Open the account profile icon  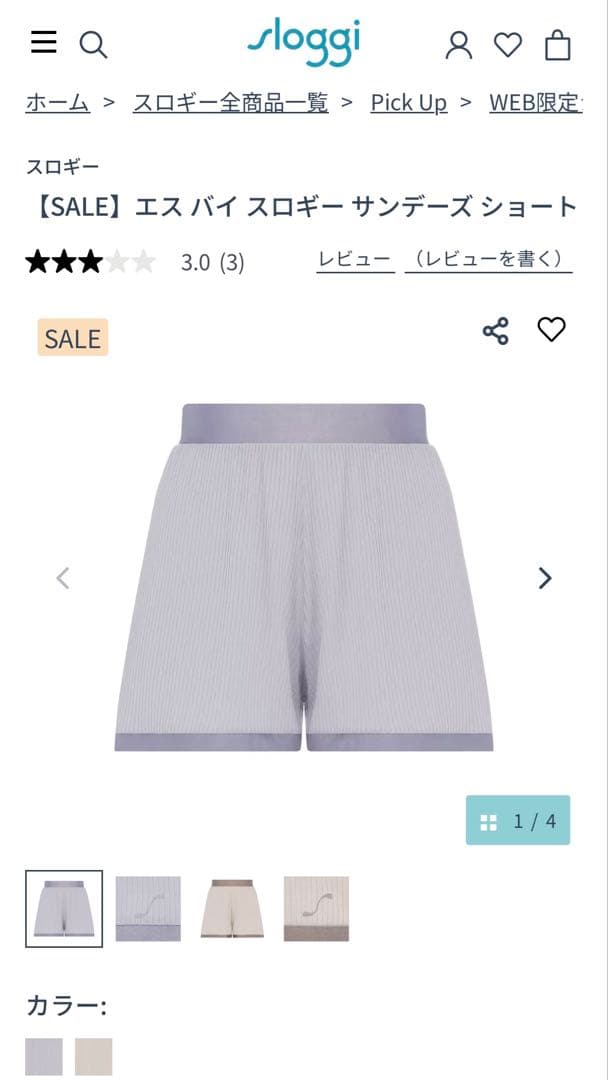click(x=458, y=44)
